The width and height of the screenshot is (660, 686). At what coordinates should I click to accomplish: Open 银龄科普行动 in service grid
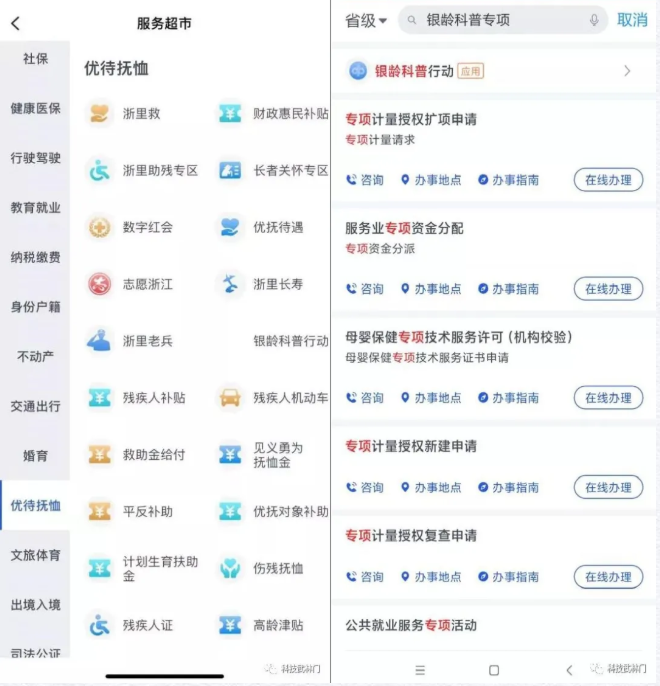point(290,341)
